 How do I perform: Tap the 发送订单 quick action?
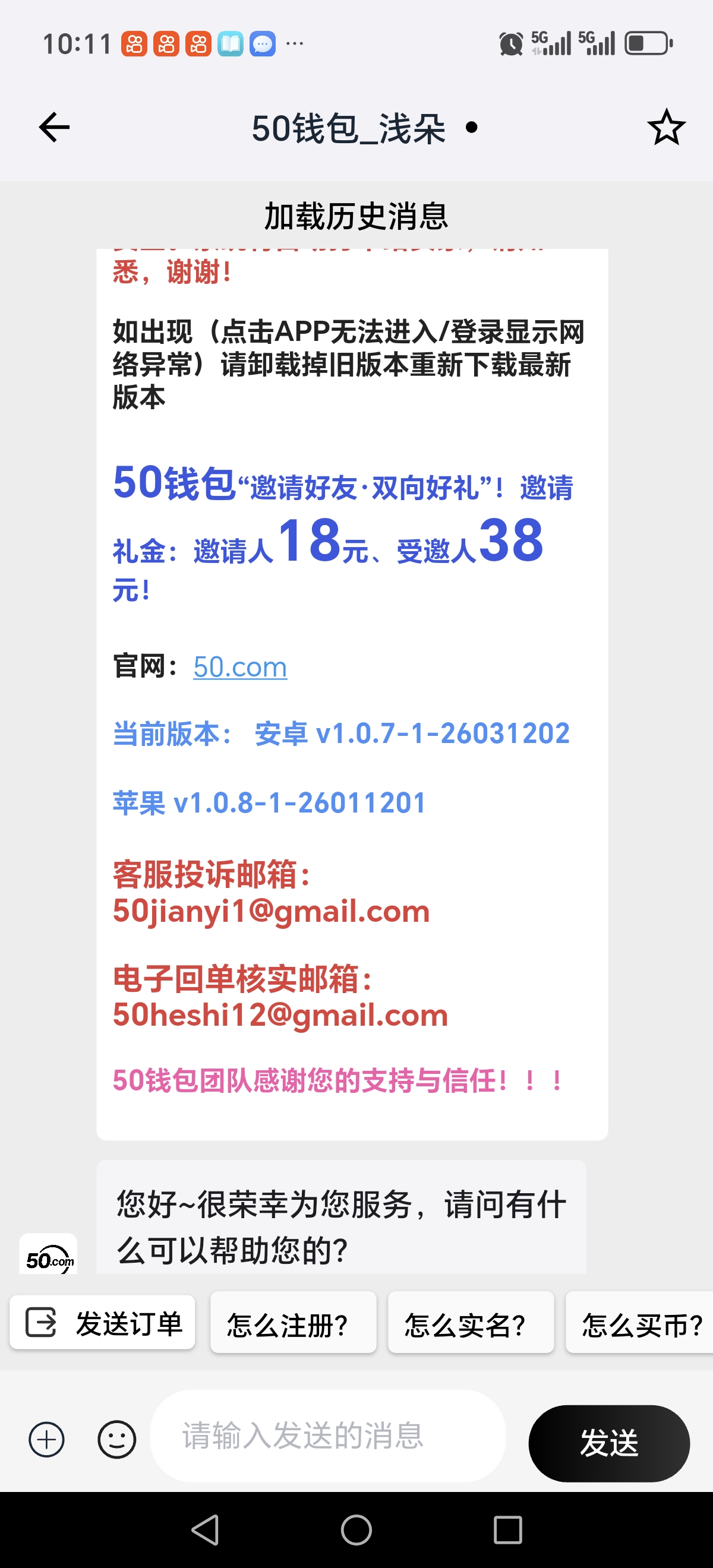(x=102, y=1323)
